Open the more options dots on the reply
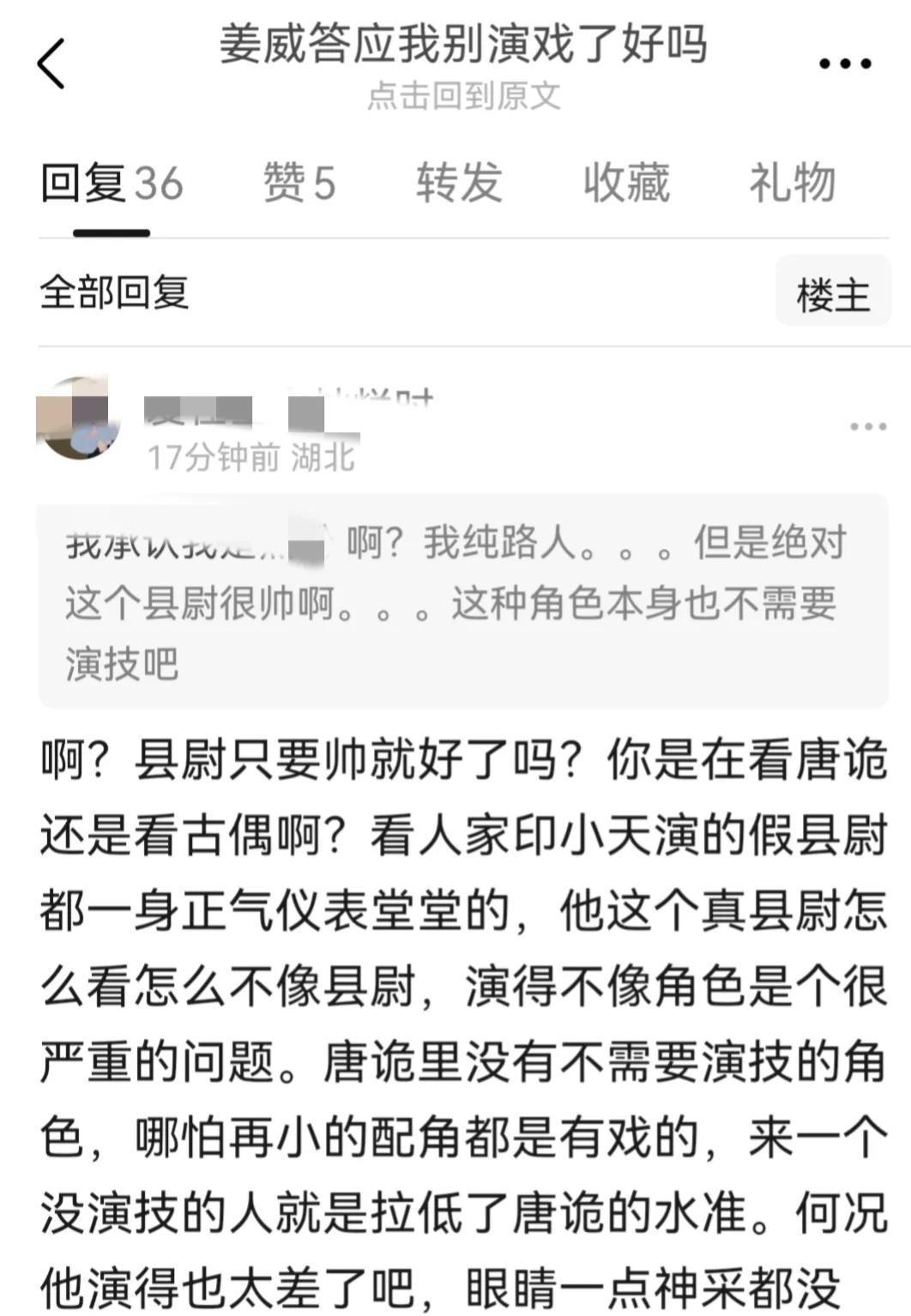911x1316 pixels. [867, 426]
